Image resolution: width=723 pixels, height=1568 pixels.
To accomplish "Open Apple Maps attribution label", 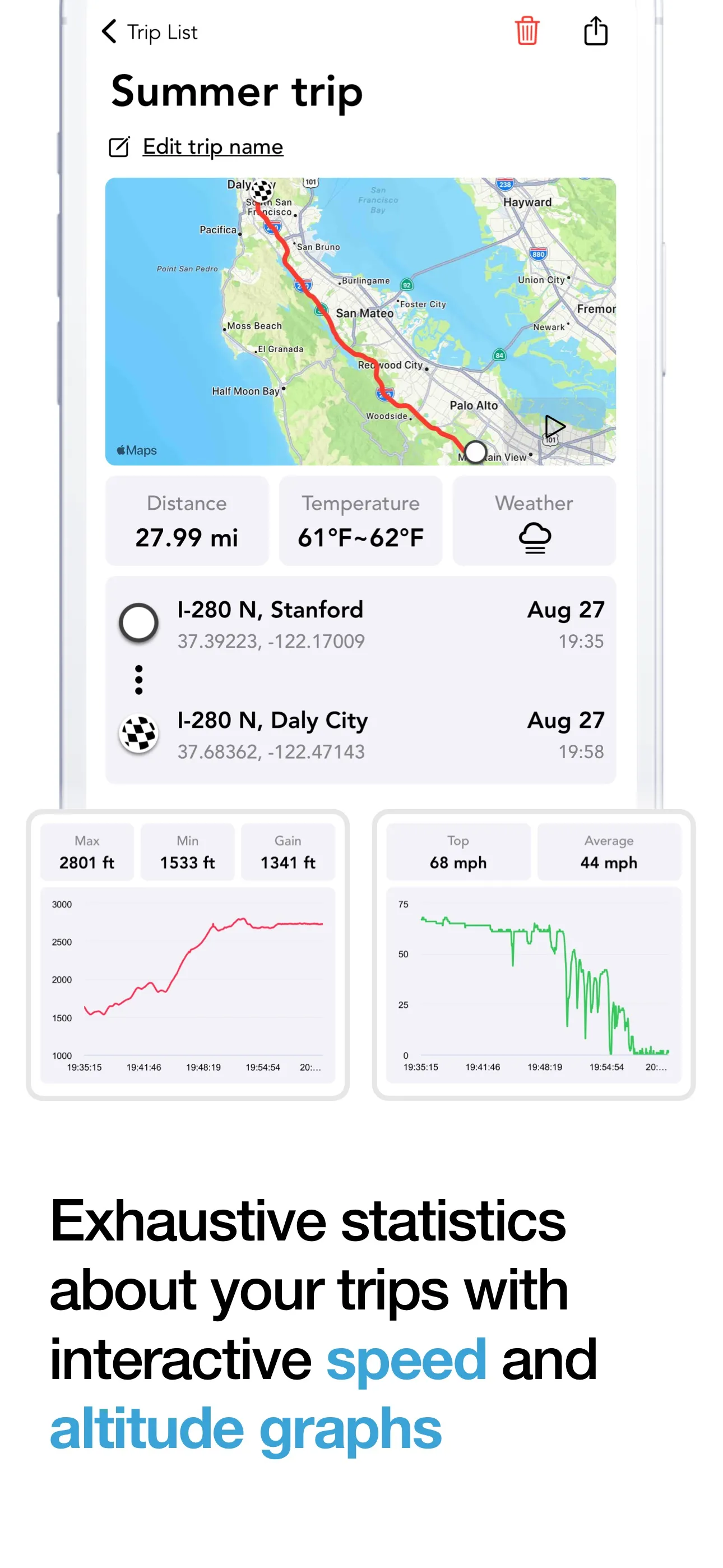I will point(135,450).
